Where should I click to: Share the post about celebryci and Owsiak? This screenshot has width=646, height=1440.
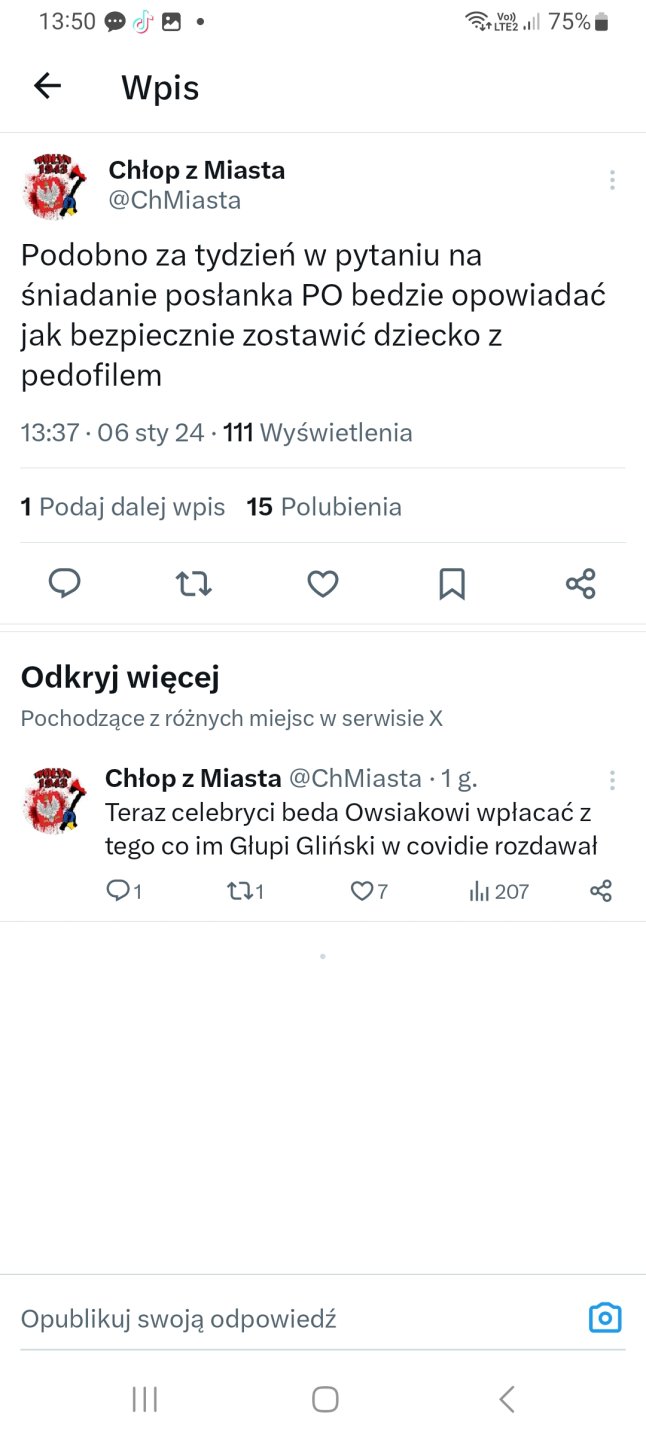(x=600, y=891)
